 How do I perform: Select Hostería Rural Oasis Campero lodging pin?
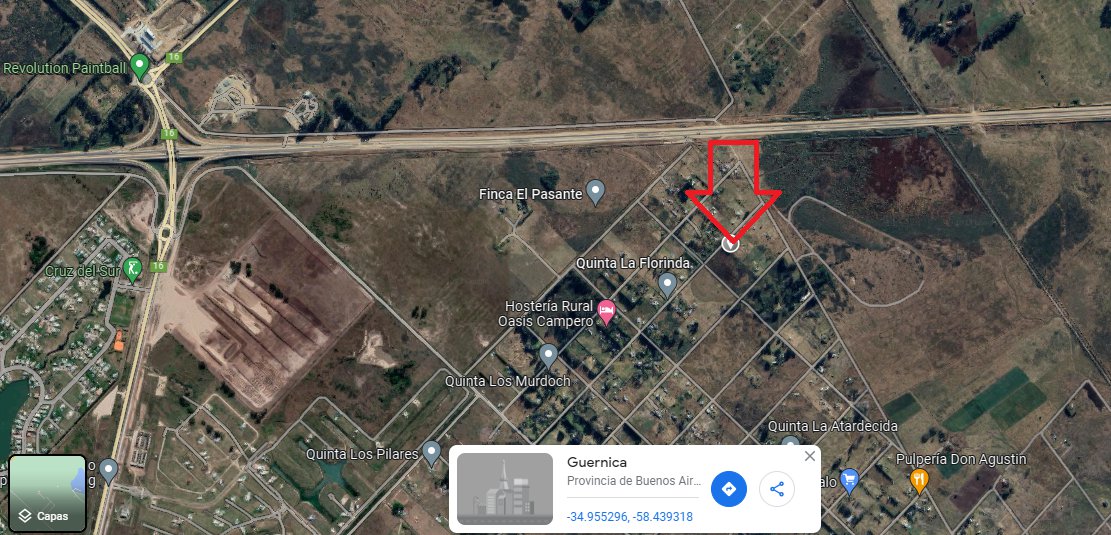click(x=605, y=314)
